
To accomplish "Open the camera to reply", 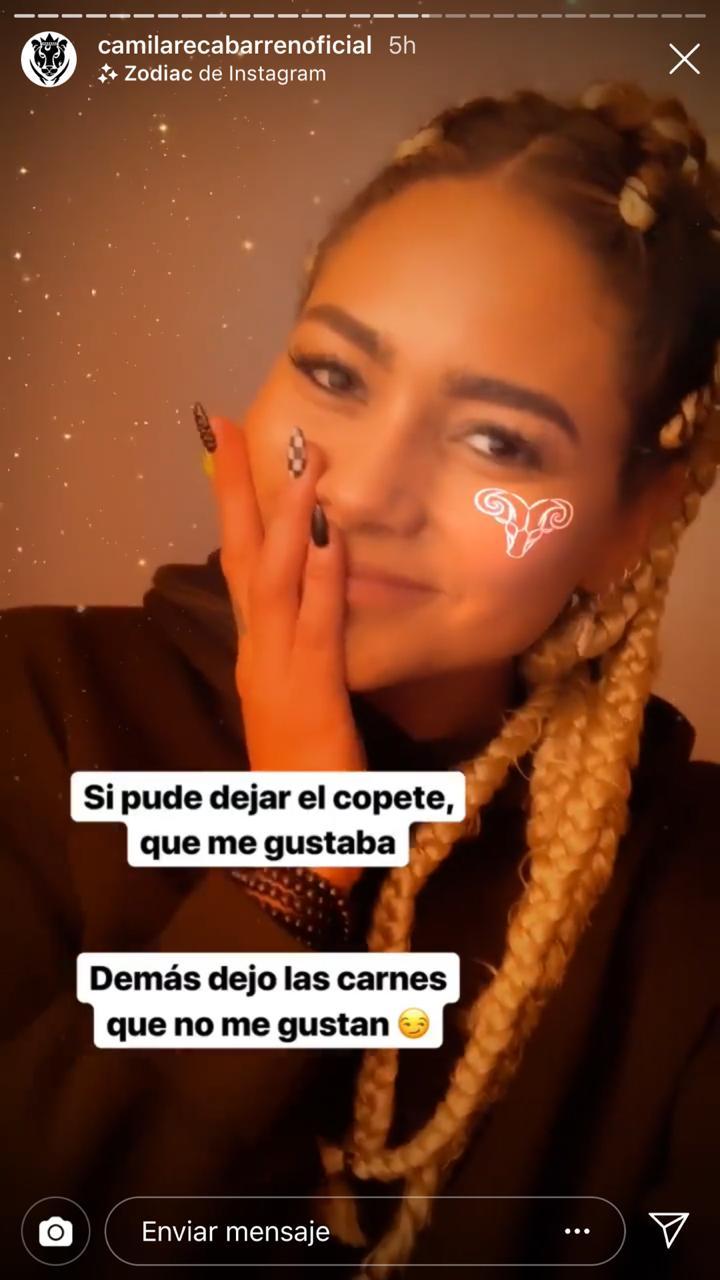I will click(x=55, y=1231).
